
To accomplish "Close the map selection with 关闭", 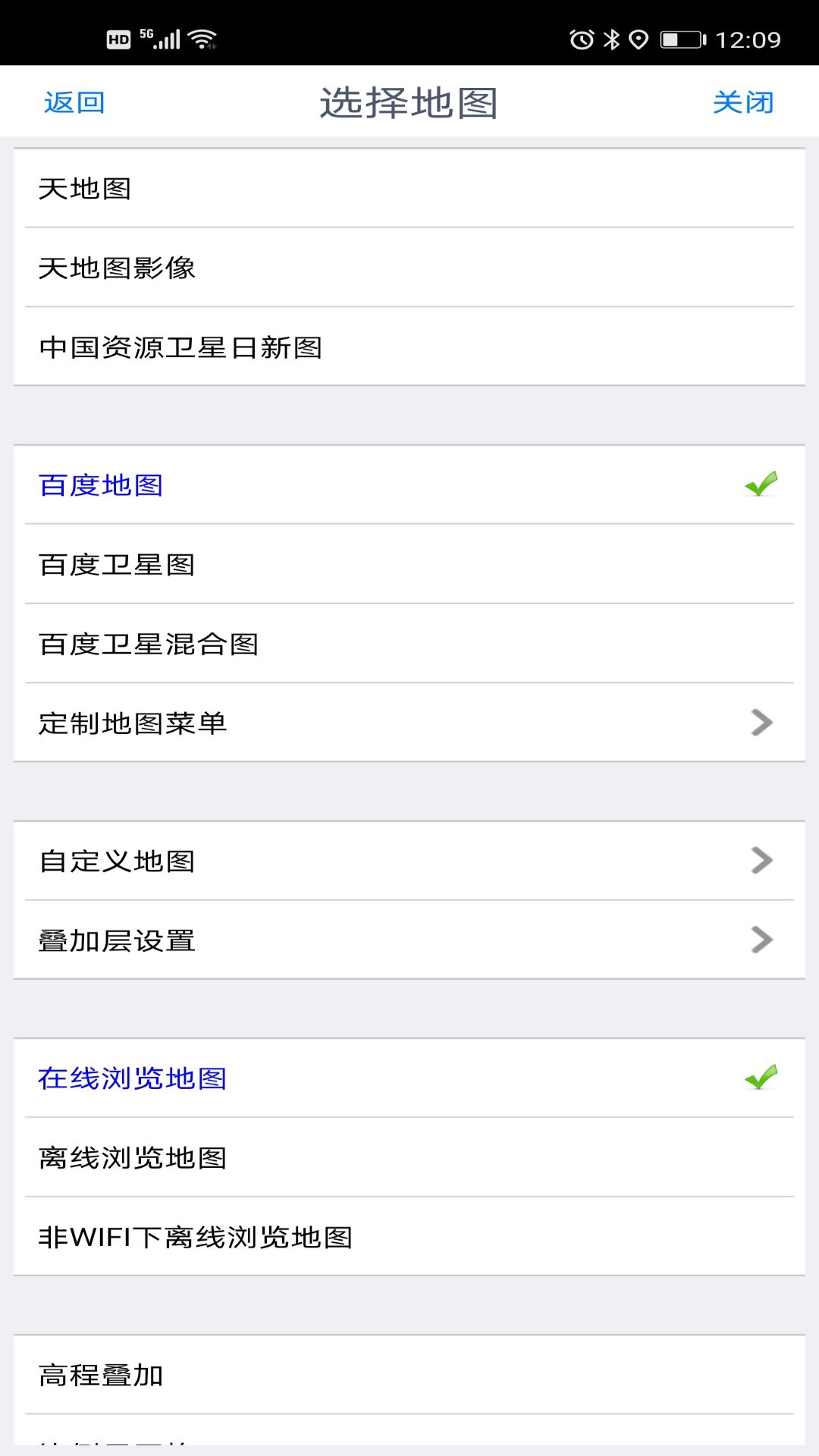I will [742, 102].
